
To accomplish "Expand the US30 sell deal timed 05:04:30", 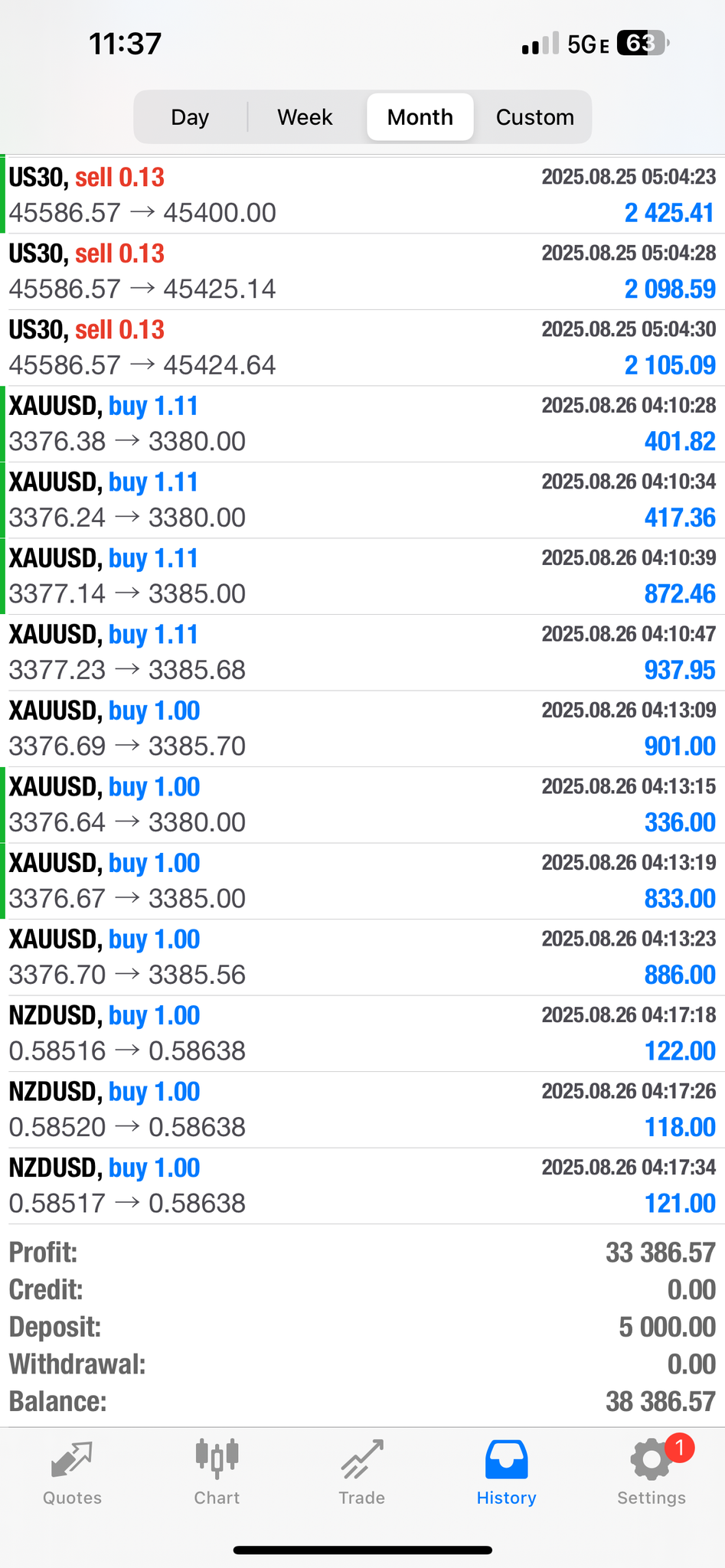I will point(362,348).
